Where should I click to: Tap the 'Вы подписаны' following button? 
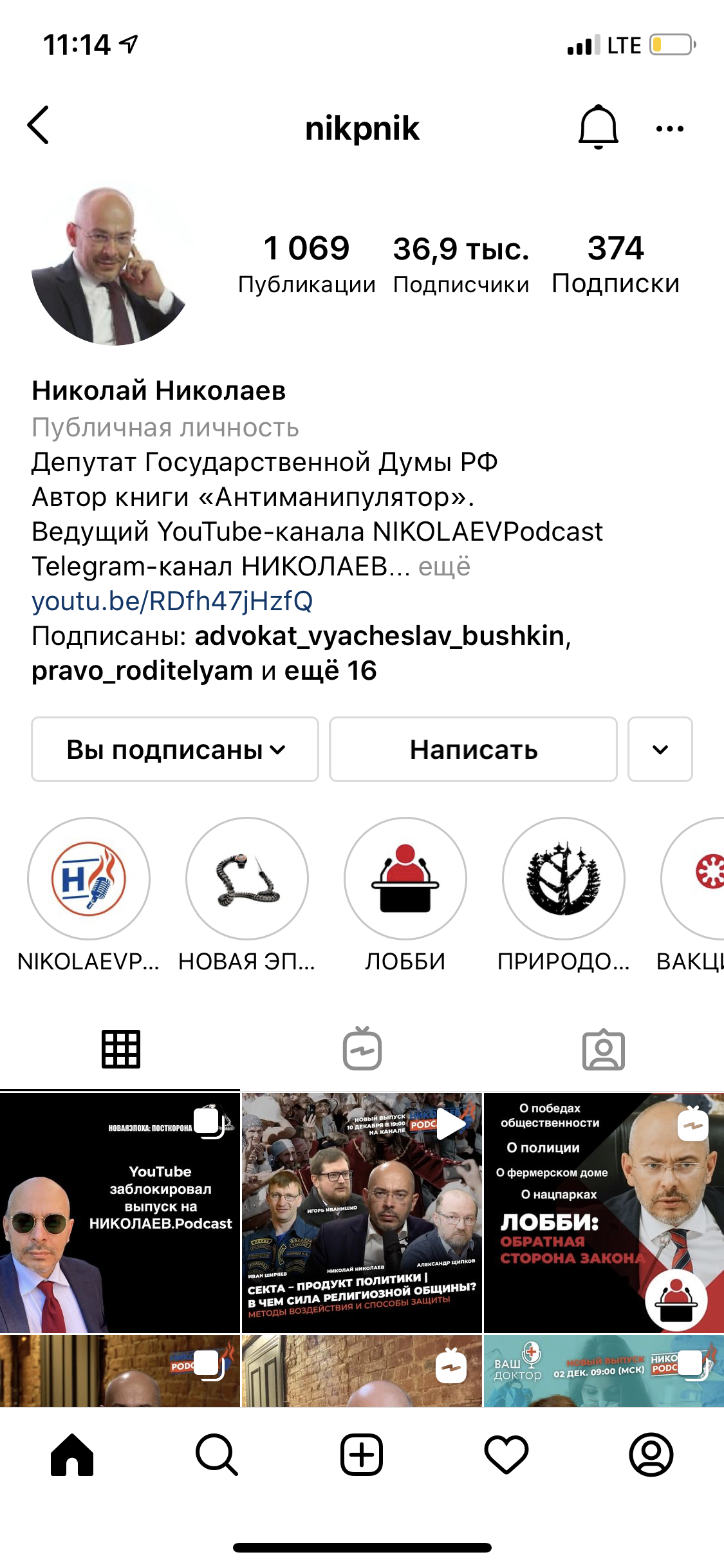click(x=175, y=749)
